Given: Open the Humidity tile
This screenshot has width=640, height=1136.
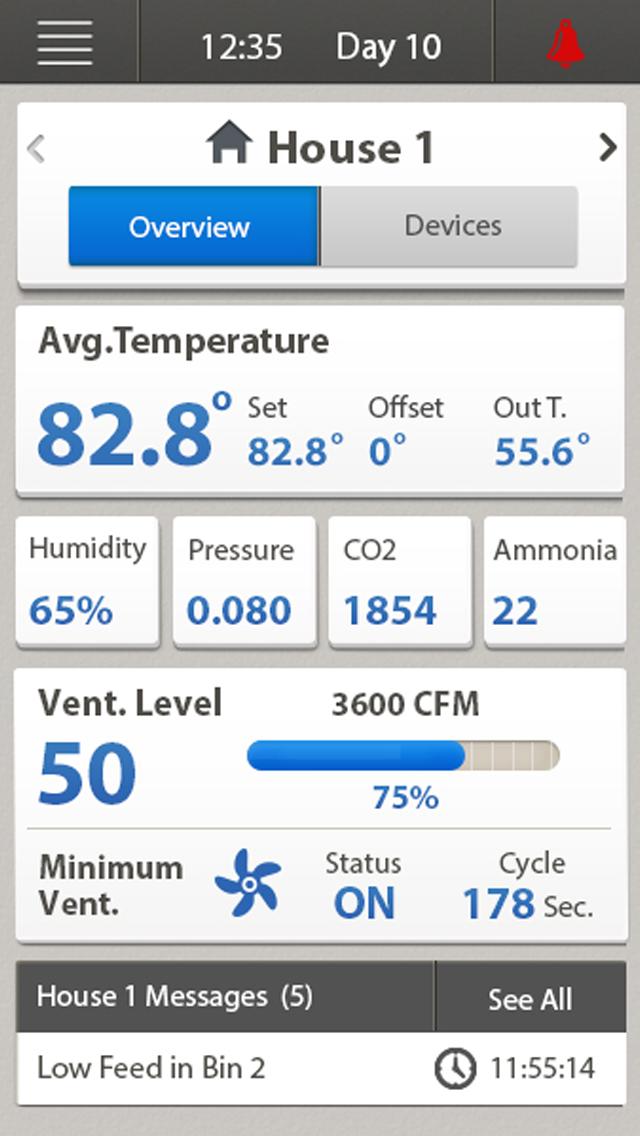Looking at the screenshot, I should click(87, 580).
